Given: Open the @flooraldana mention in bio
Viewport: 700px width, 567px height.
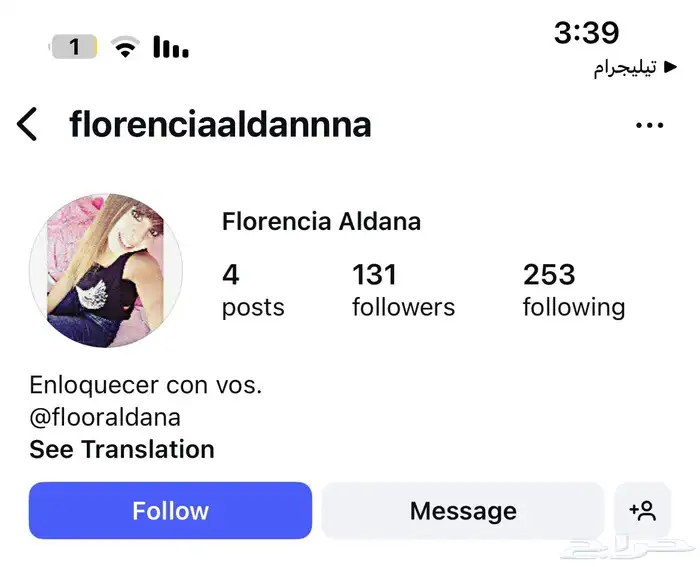Looking at the screenshot, I should pyautogui.click(x=105, y=416).
